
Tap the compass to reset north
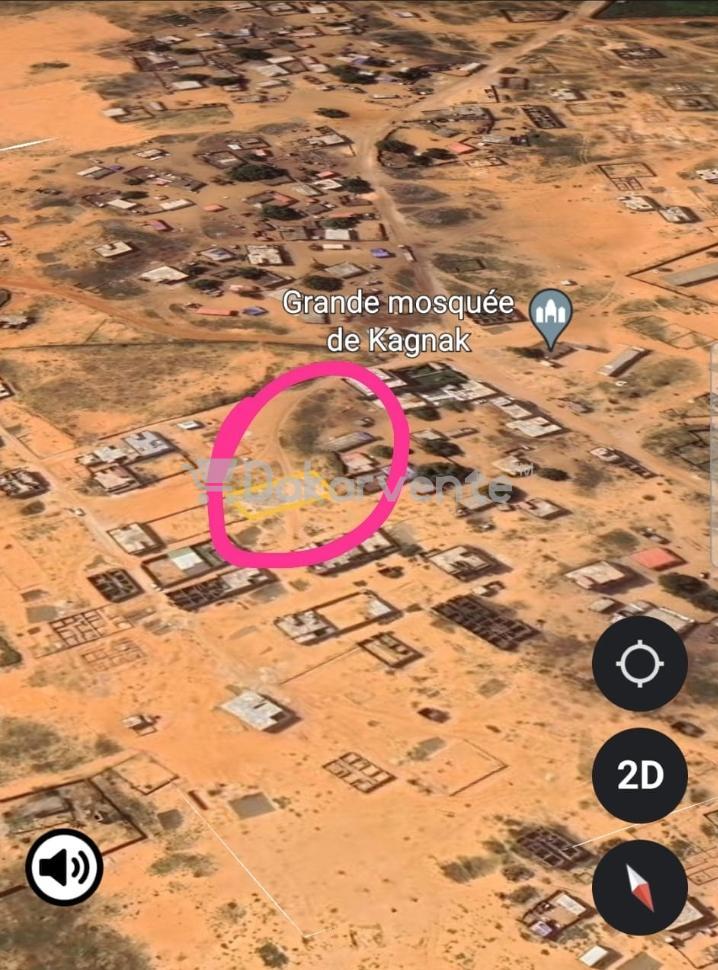click(x=639, y=888)
